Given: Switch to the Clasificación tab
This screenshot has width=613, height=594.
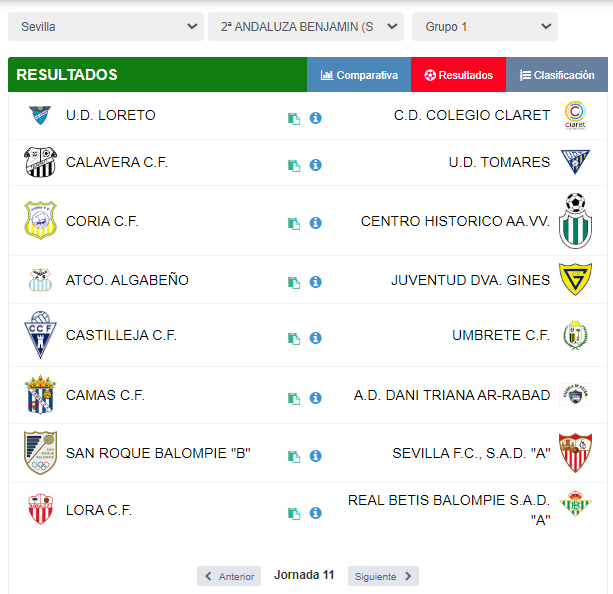Looking at the screenshot, I should pyautogui.click(x=557, y=75).
